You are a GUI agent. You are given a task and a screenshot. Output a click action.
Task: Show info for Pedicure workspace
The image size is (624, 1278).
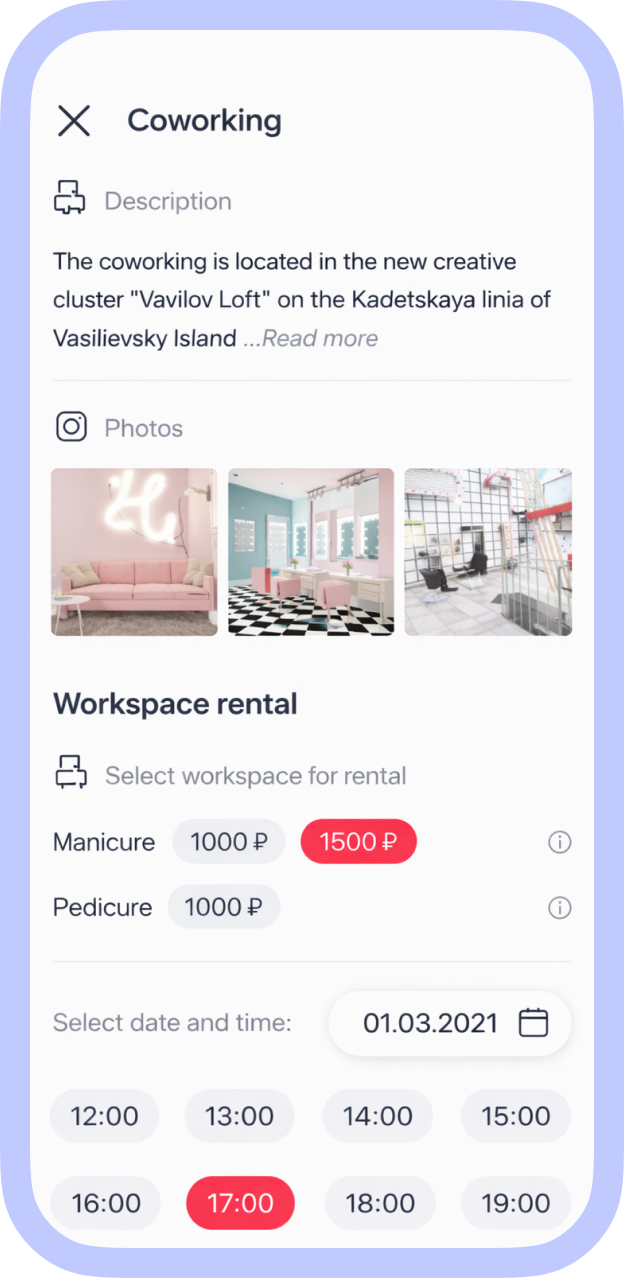[x=560, y=908]
